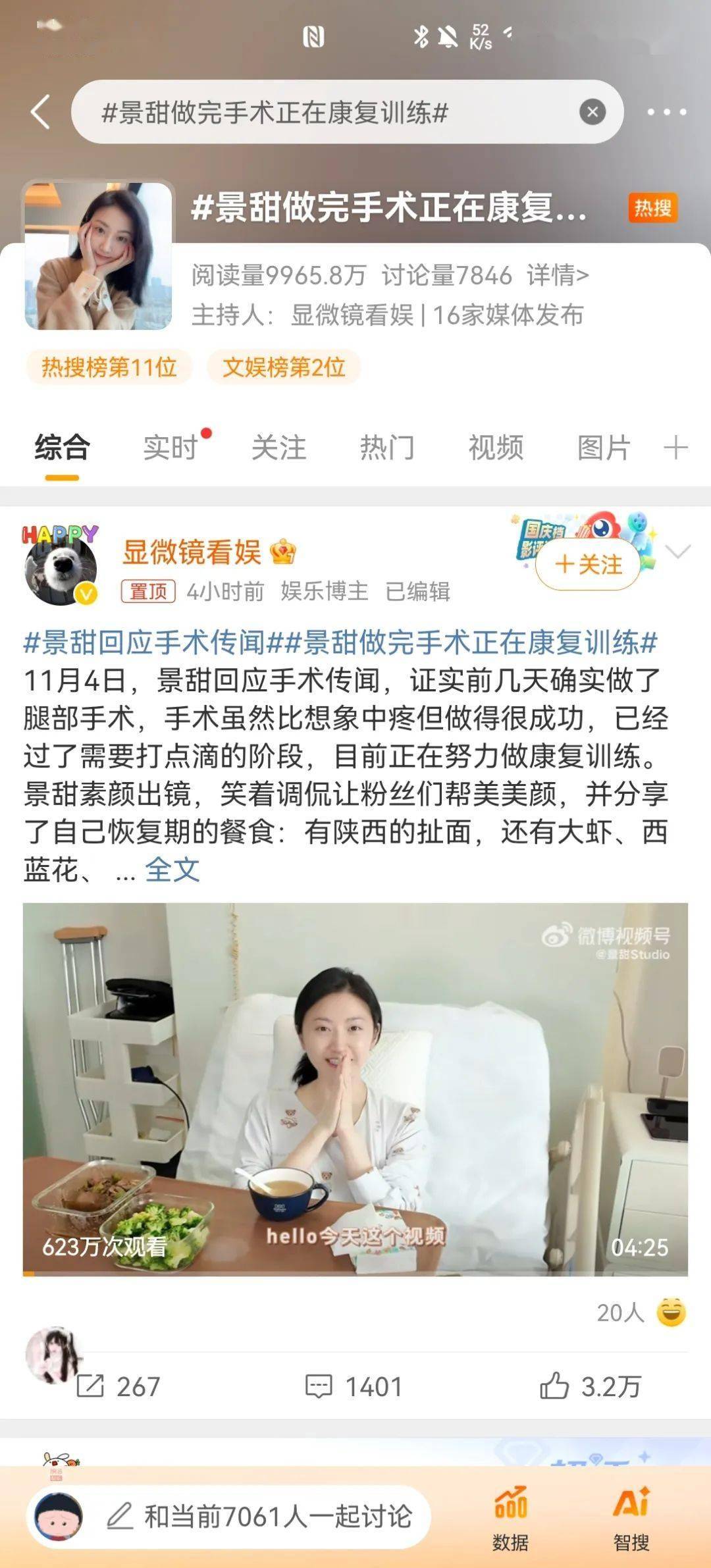Image resolution: width=711 pixels, height=1568 pixels.
Task: Play the 04:25 video in the post
Action: click(x=355, y=1089)
